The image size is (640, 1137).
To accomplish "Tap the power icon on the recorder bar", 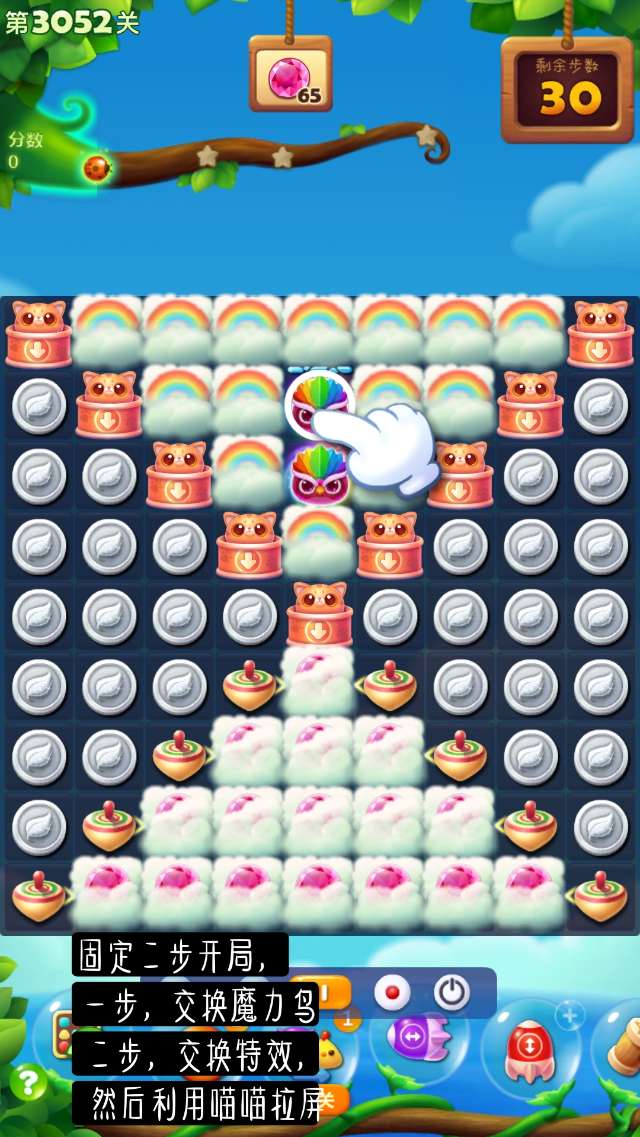I will click(x=452, y=992).
